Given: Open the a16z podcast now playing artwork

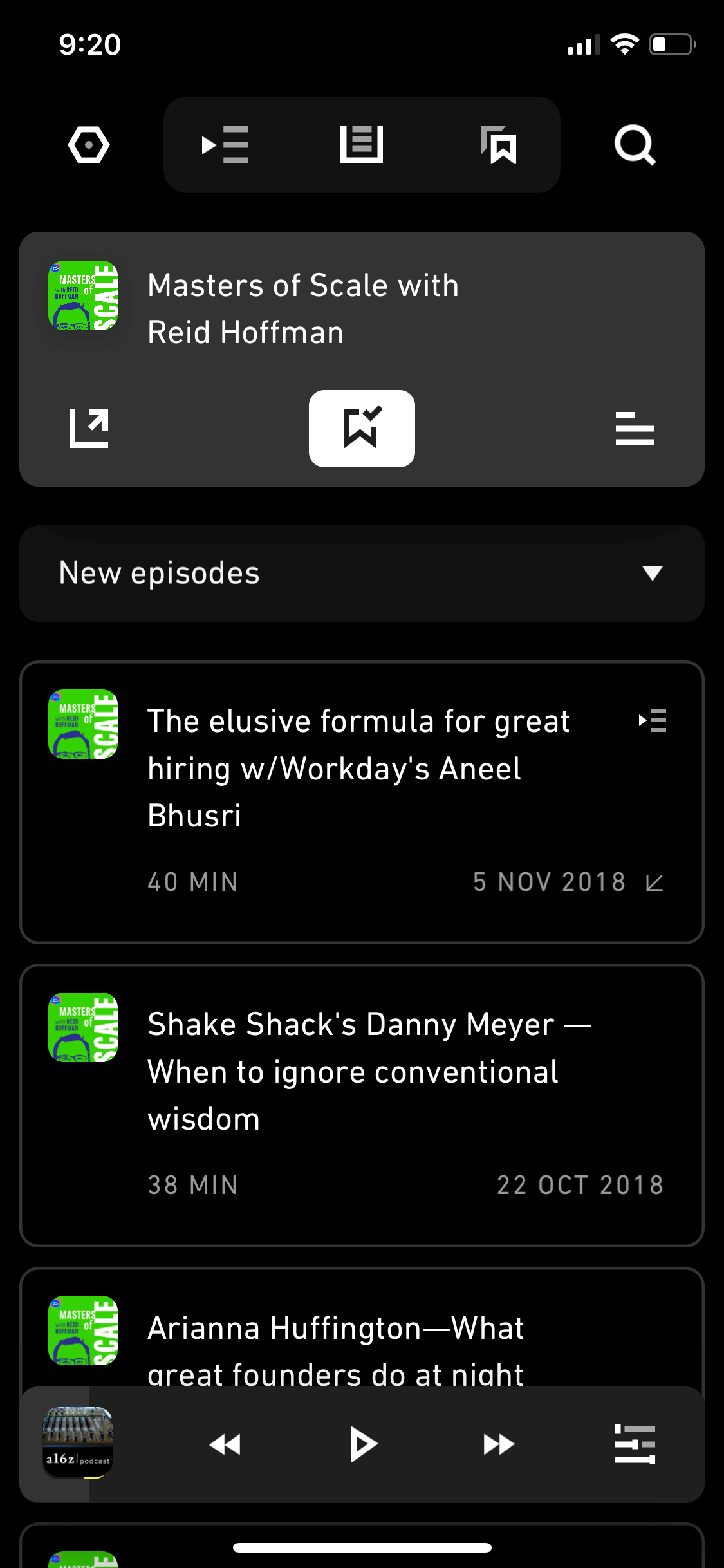Looking at the screenshot, I should pos(78,1442).
